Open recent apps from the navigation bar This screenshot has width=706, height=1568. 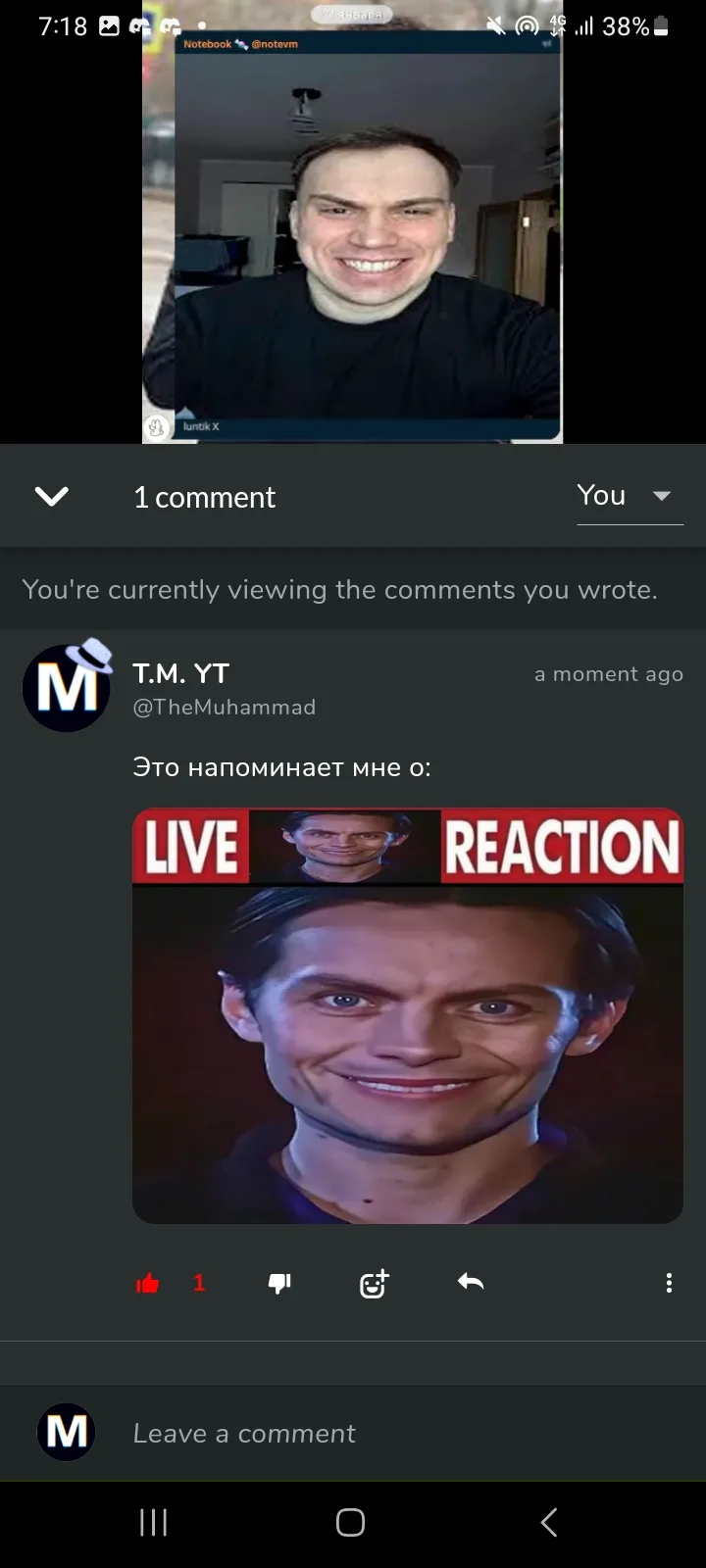click(153, 1522)
